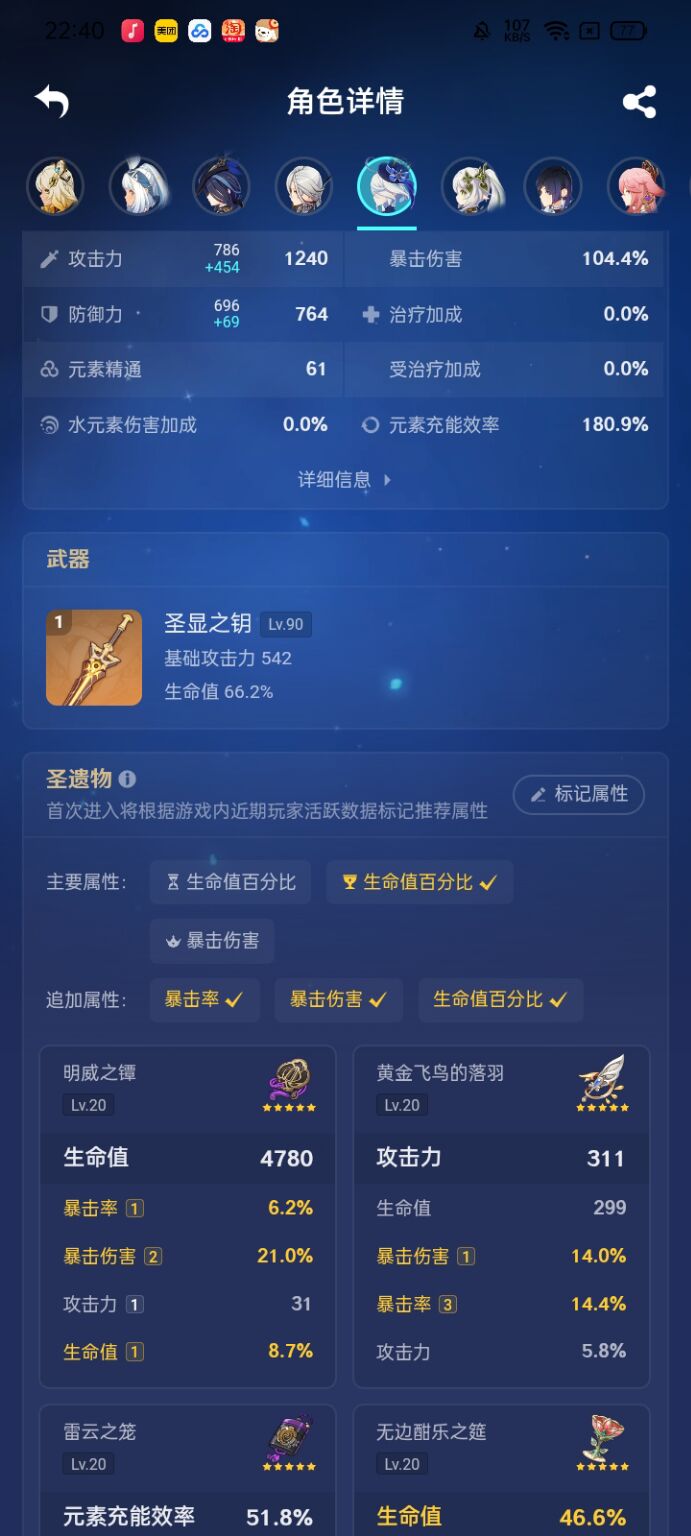Open 标记属性 to mark attributes
This screenshot has height=1536, width=691.
tap(579, 794)
